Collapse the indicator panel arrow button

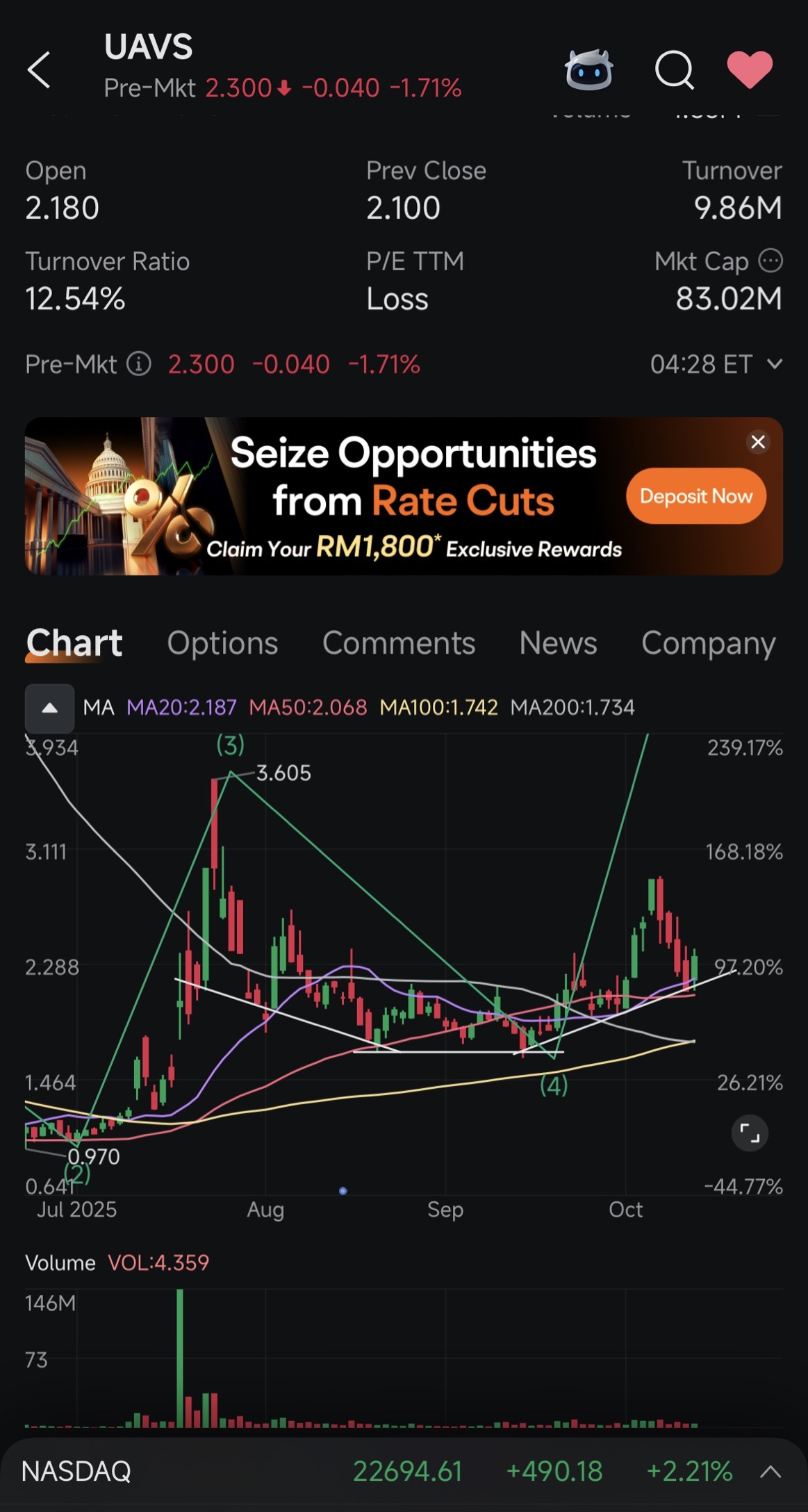49,708
